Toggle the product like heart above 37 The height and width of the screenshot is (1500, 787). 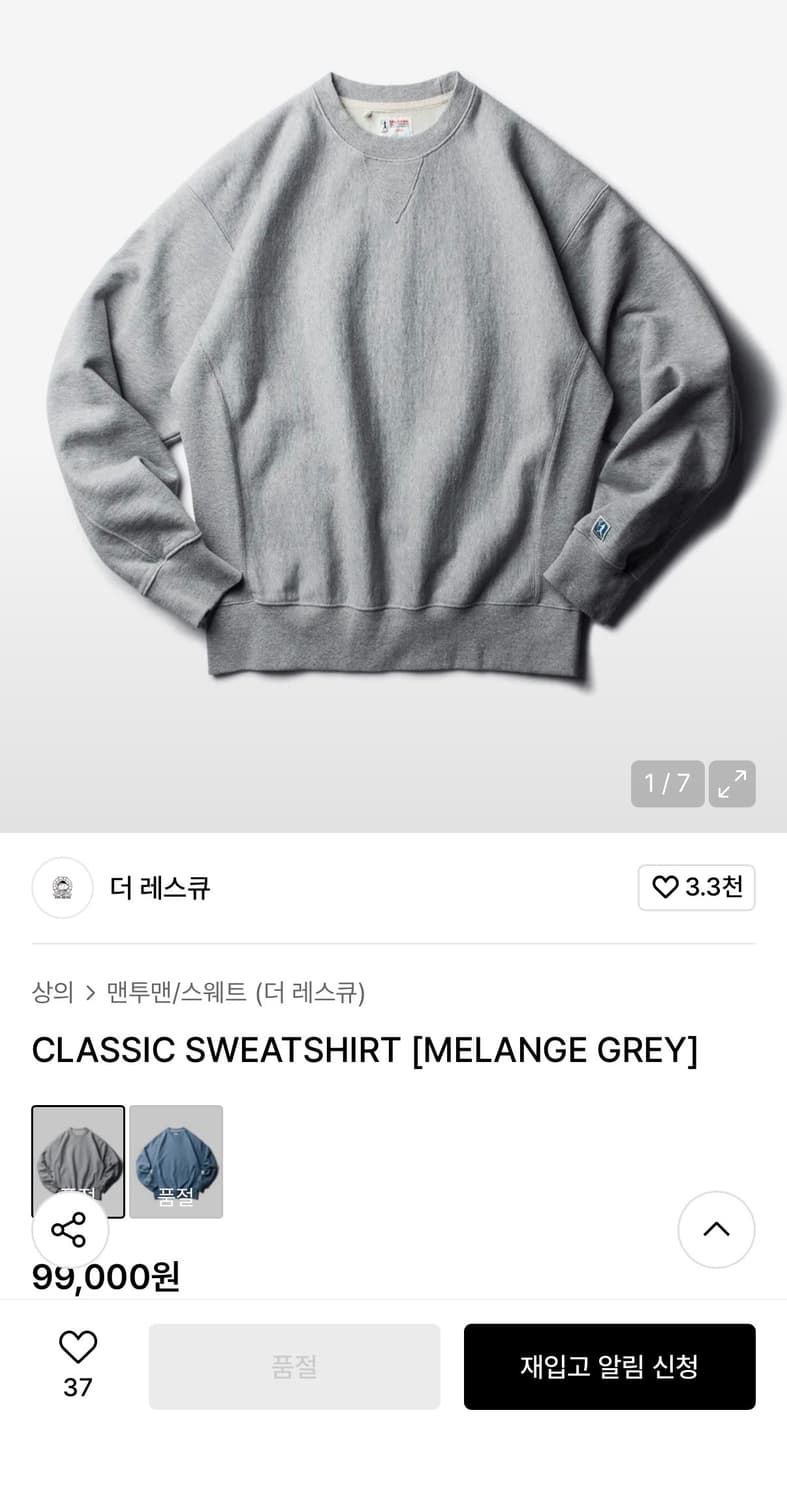[x=78, y=1345]
